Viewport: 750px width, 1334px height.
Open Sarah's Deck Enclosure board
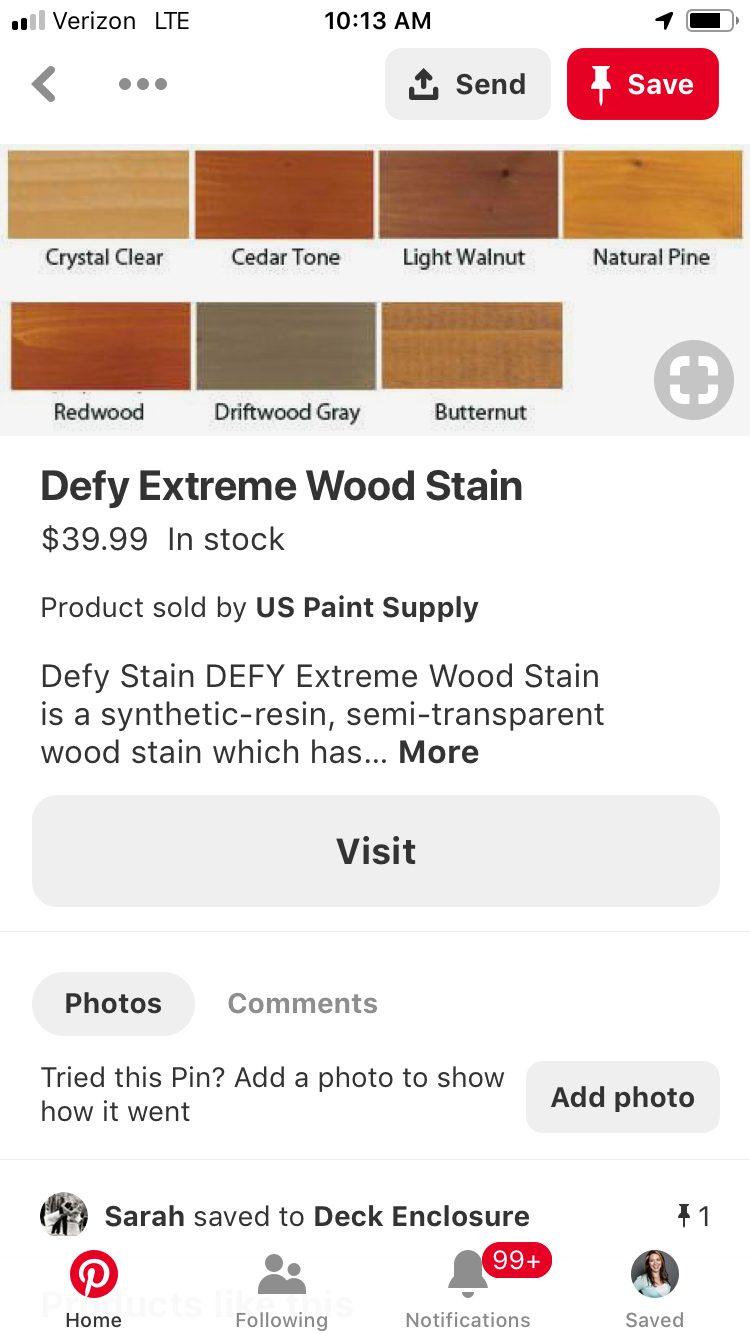tap(421, 1216)
